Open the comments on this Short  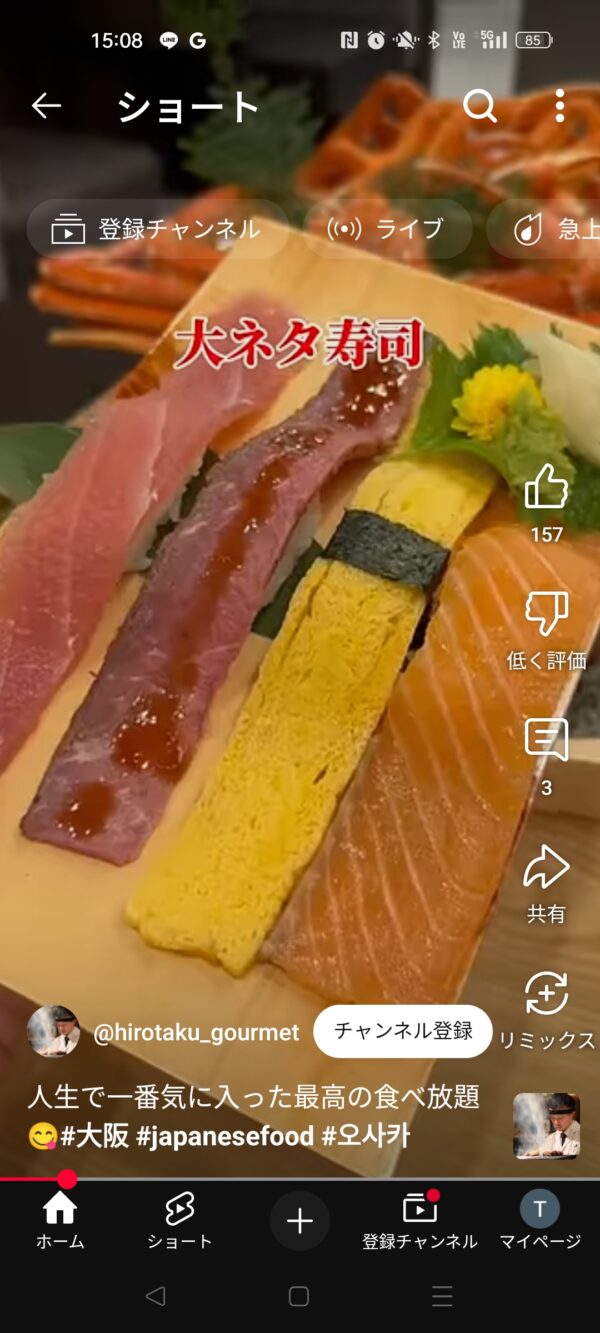[x=546, y=740]
